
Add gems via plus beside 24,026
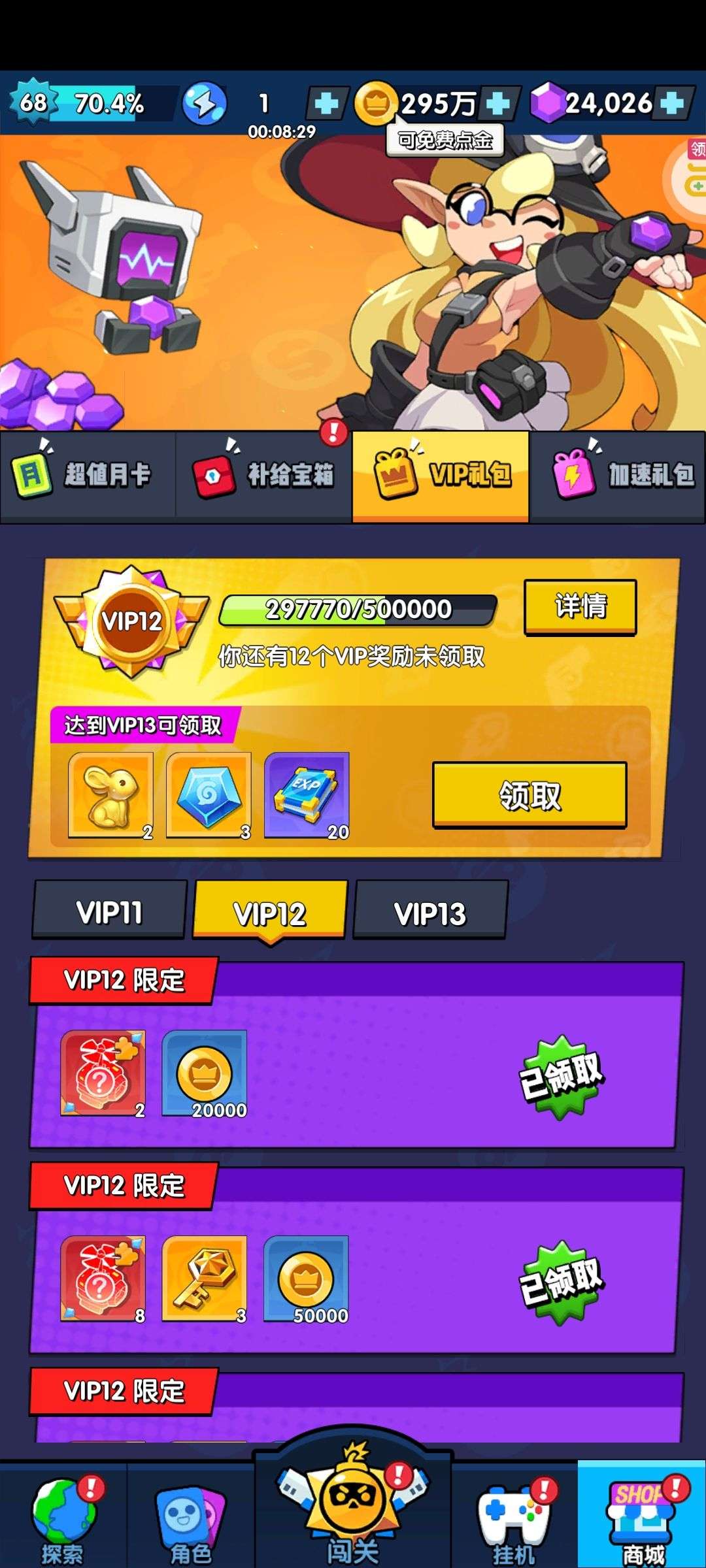(672, 103)
